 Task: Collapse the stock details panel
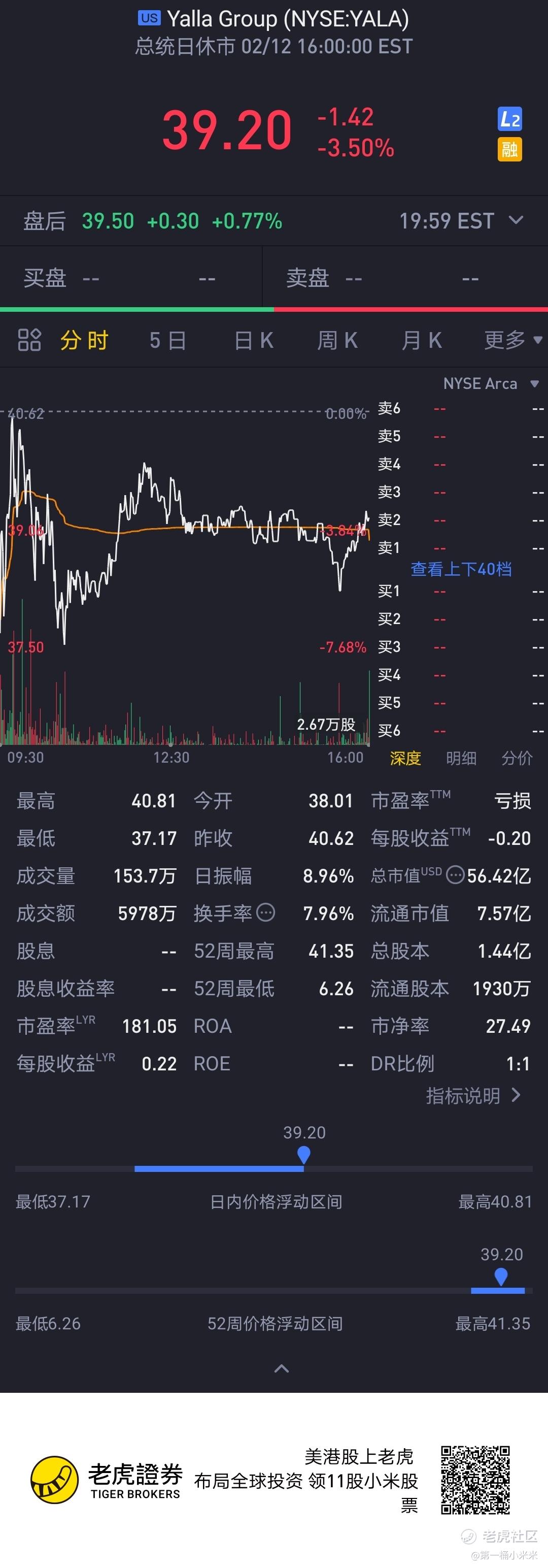point(282,1369)
